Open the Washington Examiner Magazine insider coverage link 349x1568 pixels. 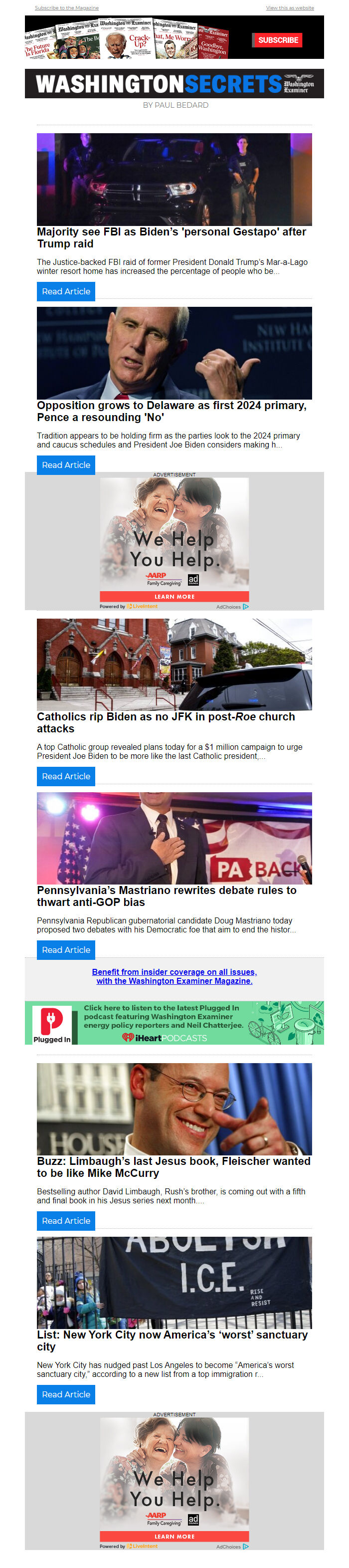[x=174, y=976]
